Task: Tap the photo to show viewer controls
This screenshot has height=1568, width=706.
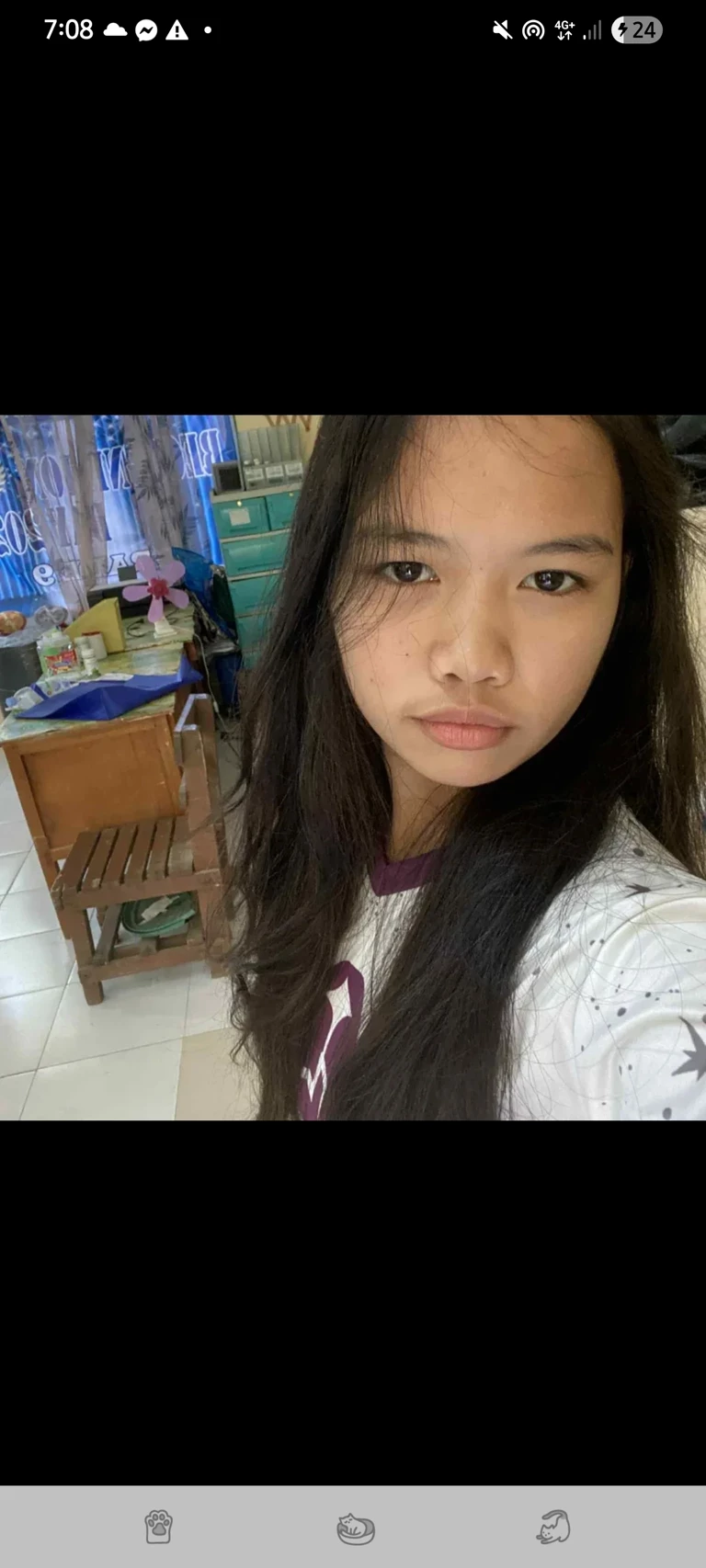Action: tap(353, 767)
